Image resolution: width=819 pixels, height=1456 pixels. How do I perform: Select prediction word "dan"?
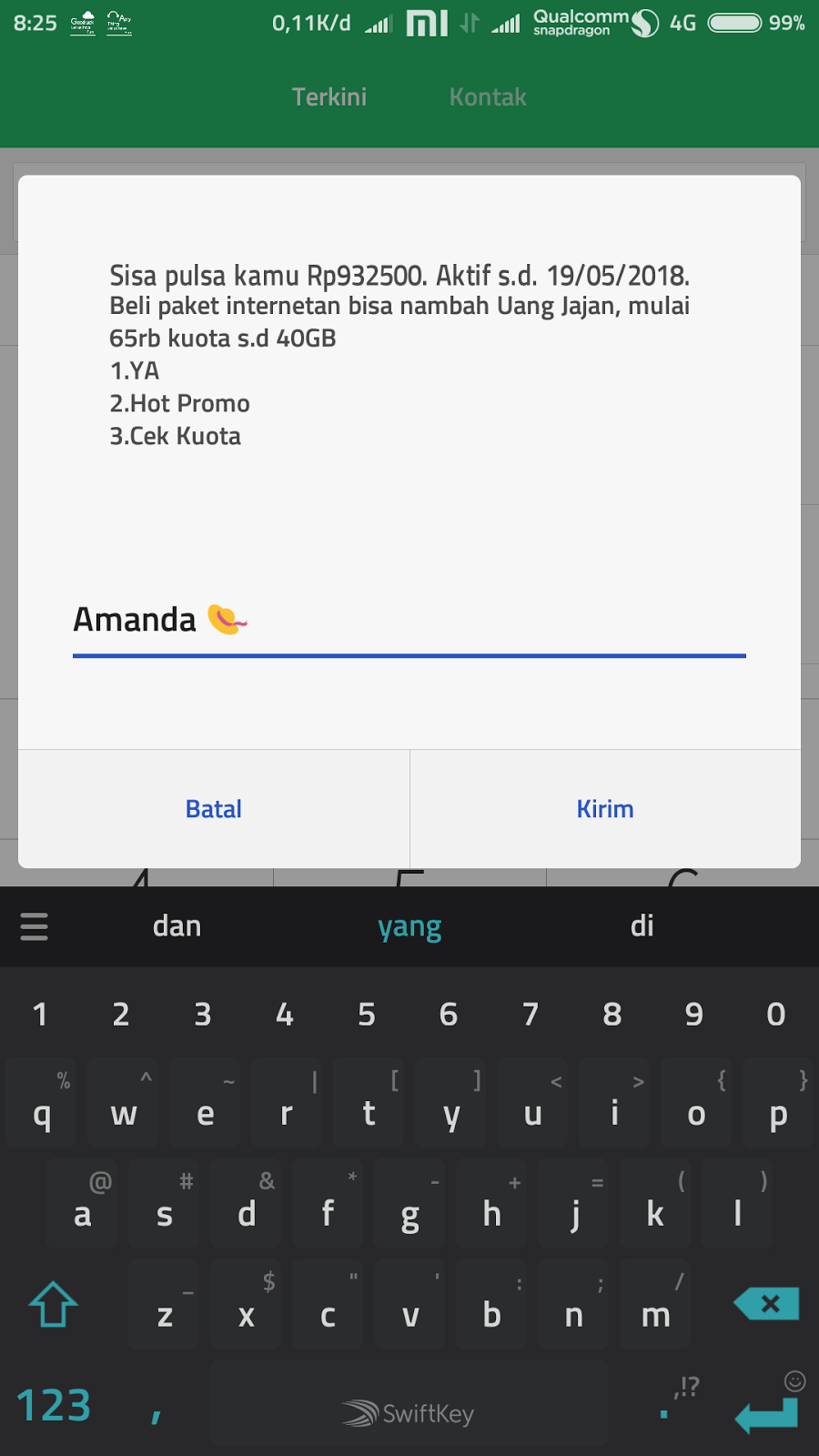[177, 926]
